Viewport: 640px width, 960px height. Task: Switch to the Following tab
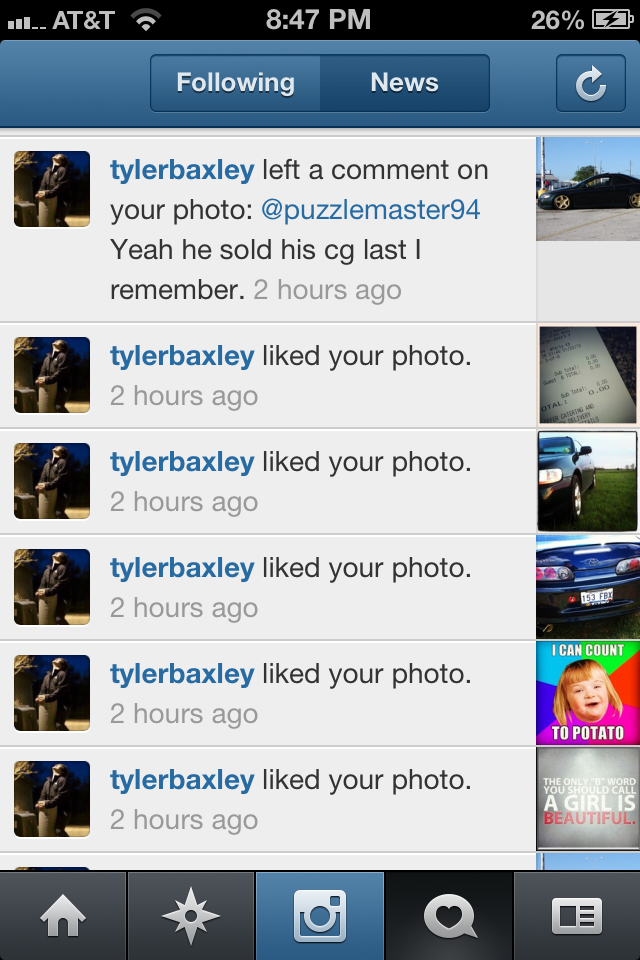pyautogui.click(x=236, y=83)
